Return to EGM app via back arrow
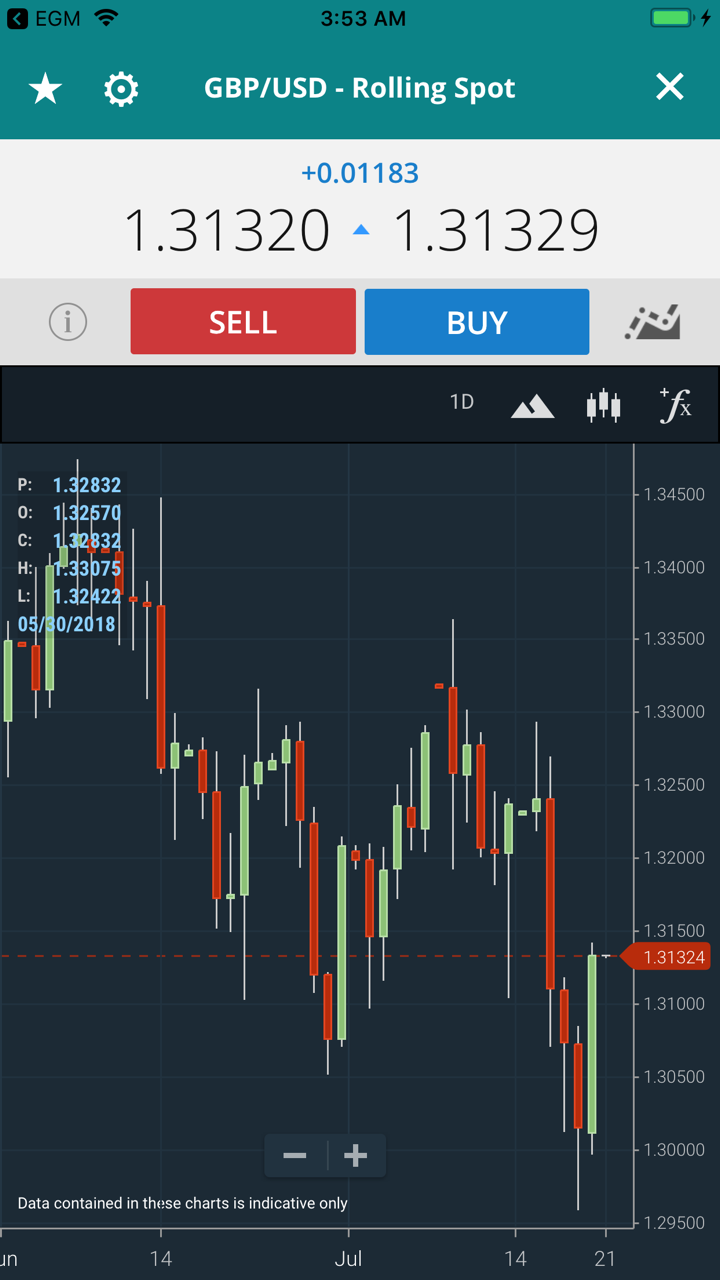Viewport: 720px width, 1280px height. tap(16, 18)
